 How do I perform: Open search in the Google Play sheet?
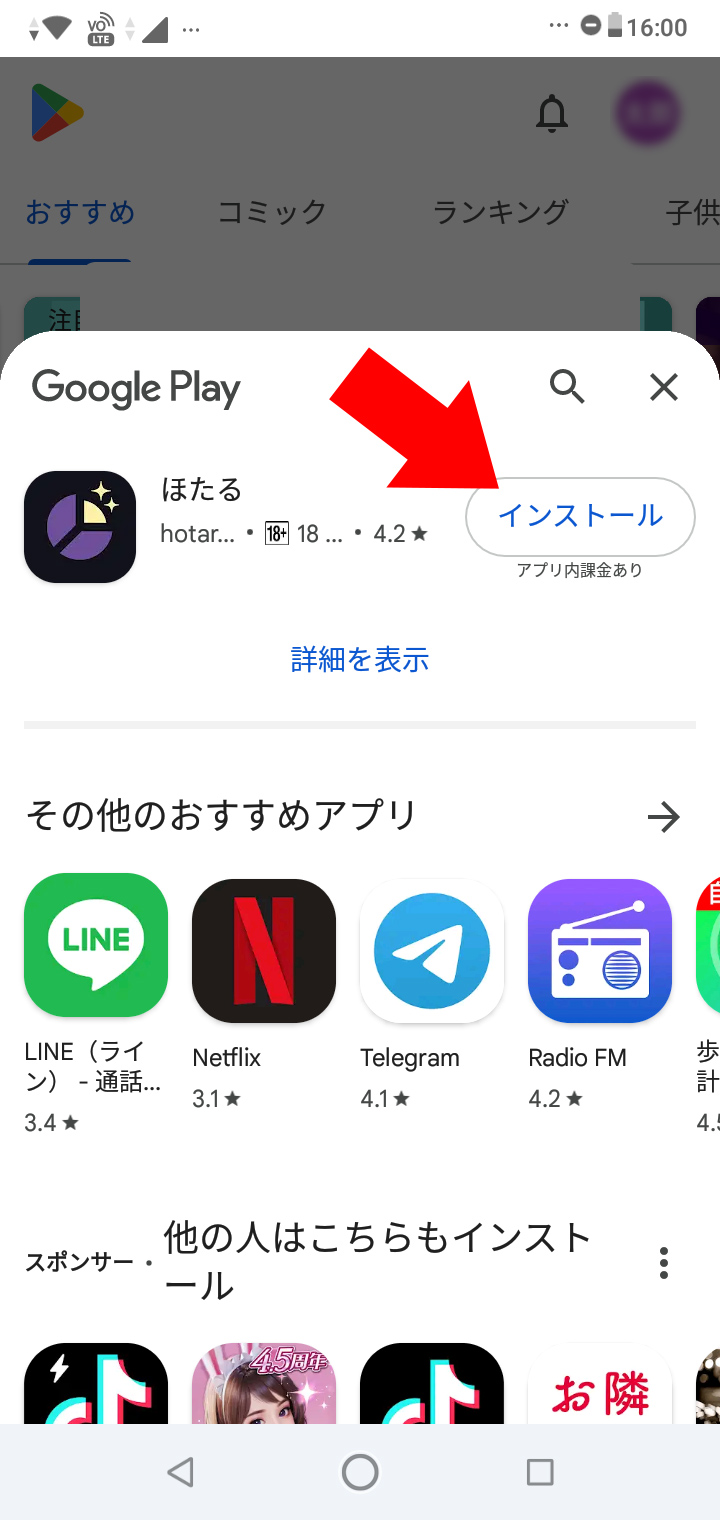tap(567, 386)
